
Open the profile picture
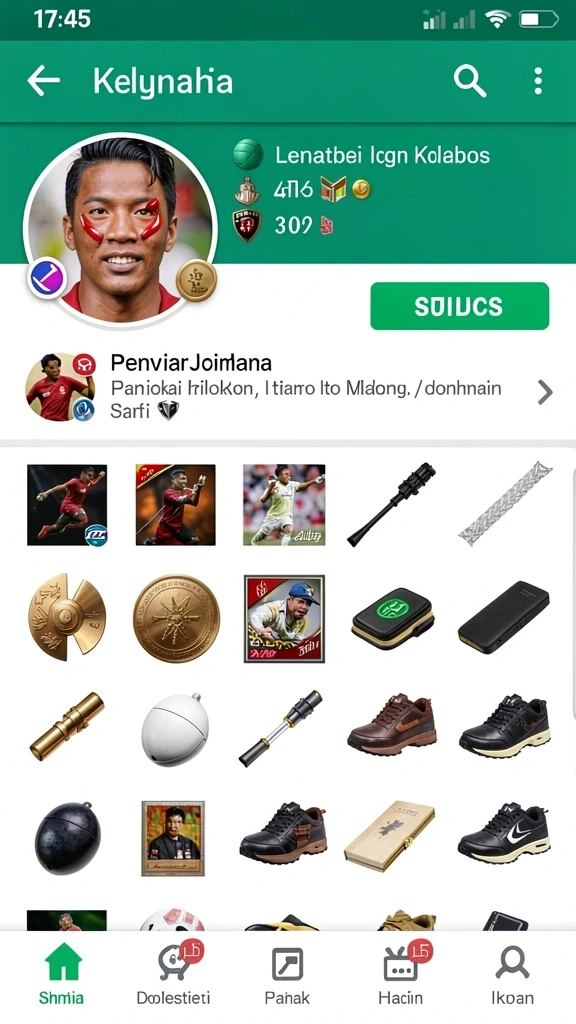(121, 230)
